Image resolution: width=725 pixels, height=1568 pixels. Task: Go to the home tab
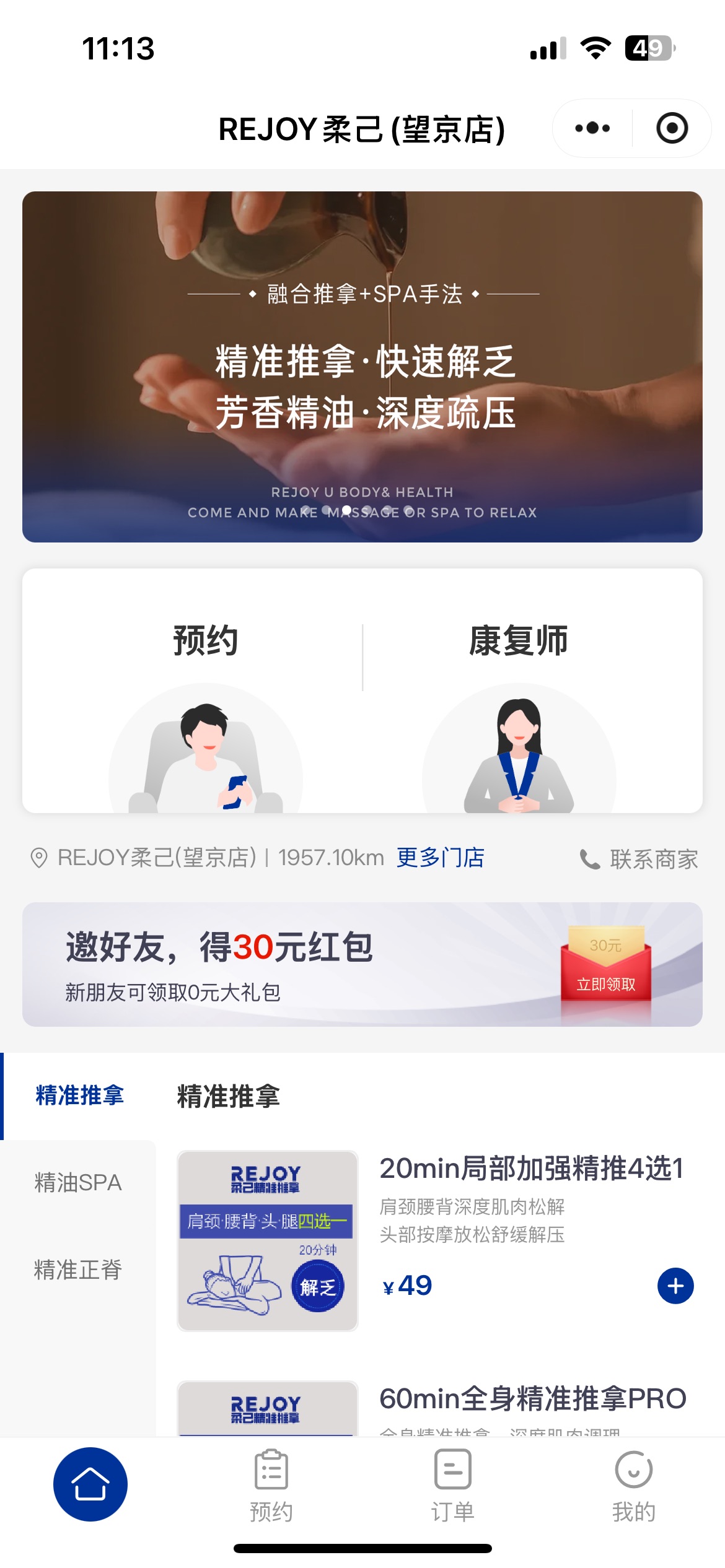click(x=90, y=1484)
